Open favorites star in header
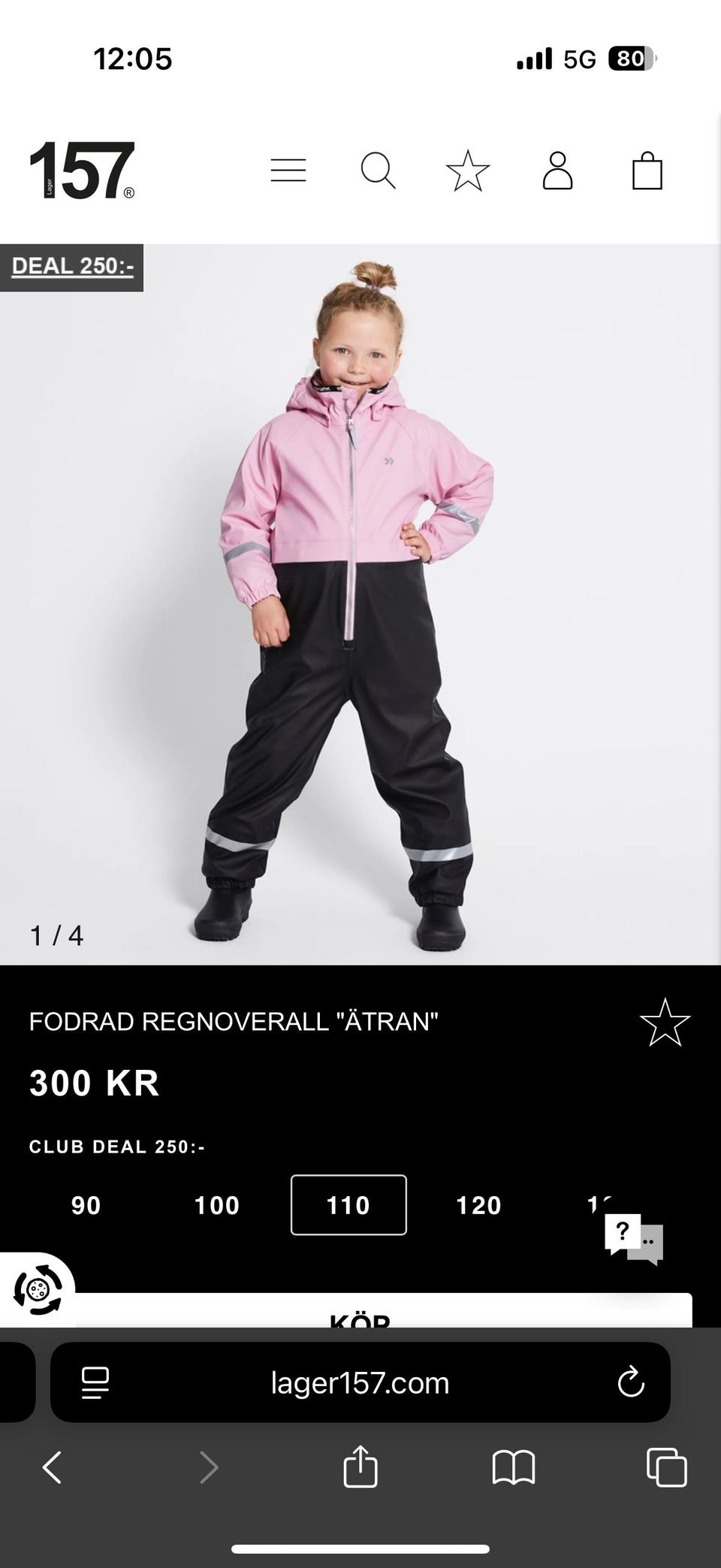 (x=468, y=171)
